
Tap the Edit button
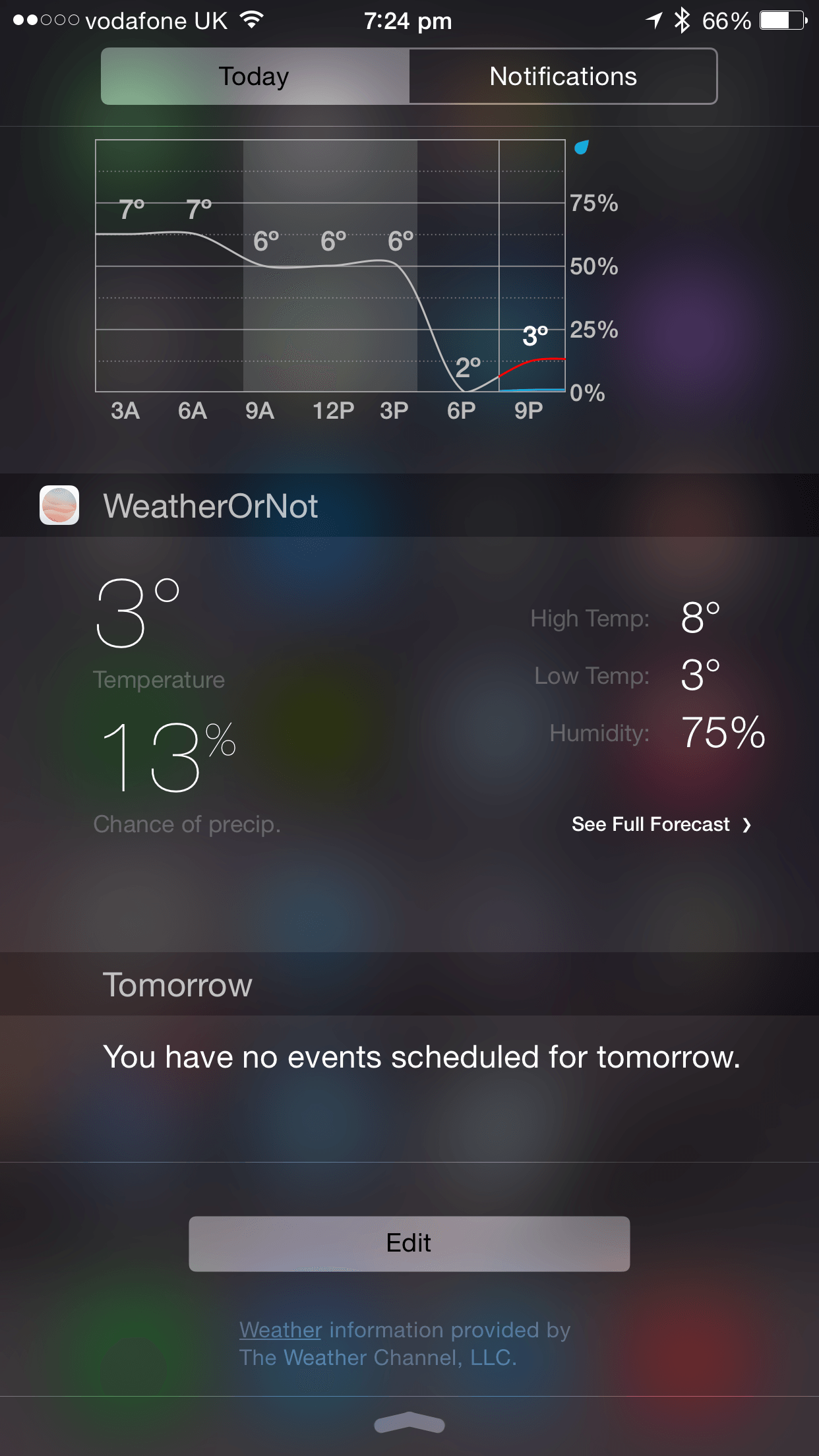(409, 1243)
